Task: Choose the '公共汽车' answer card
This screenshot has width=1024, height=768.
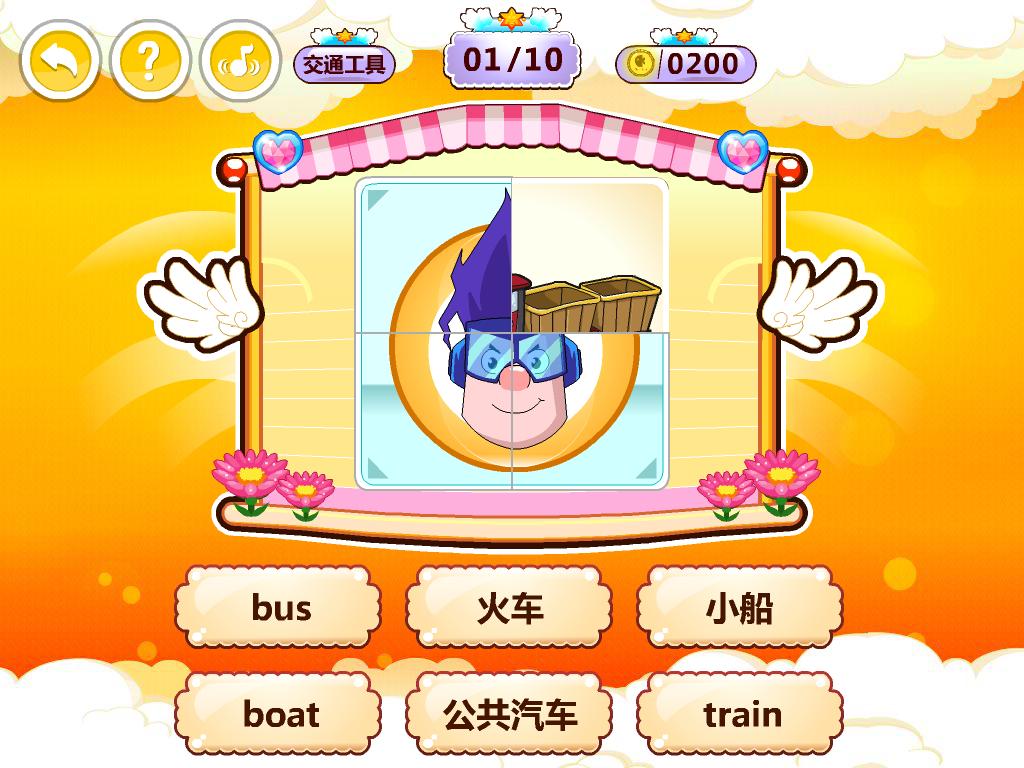Action: tap(509, 714)
